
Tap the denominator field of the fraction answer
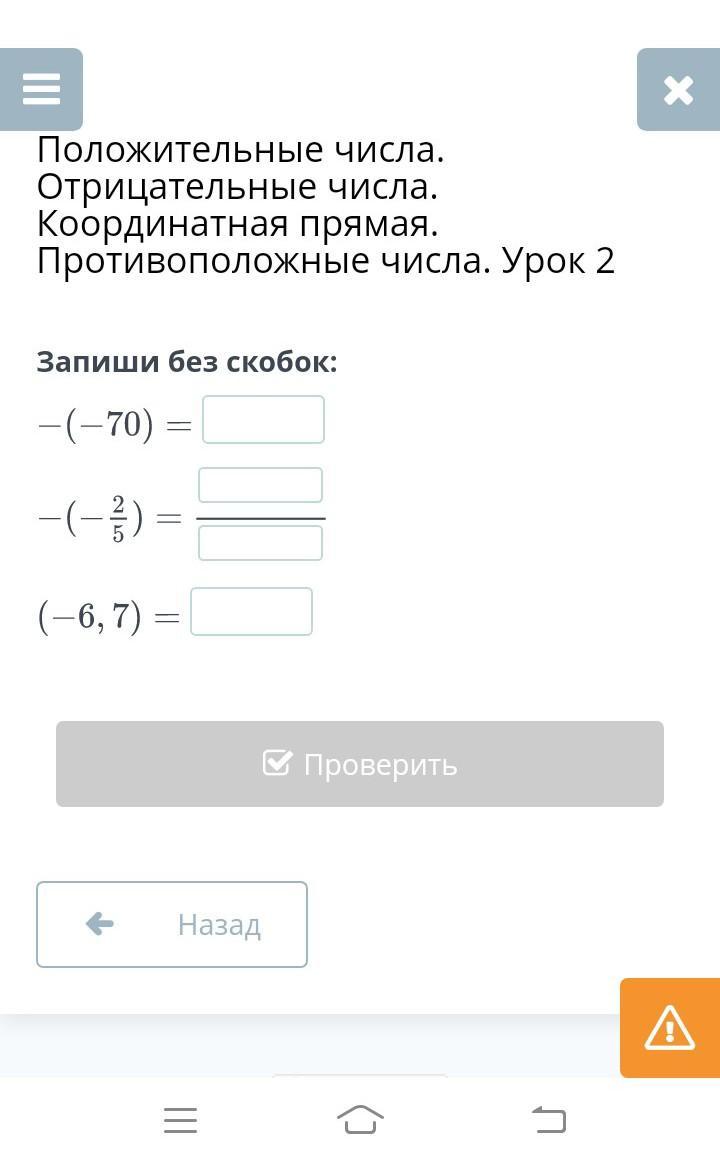point(260,542)
